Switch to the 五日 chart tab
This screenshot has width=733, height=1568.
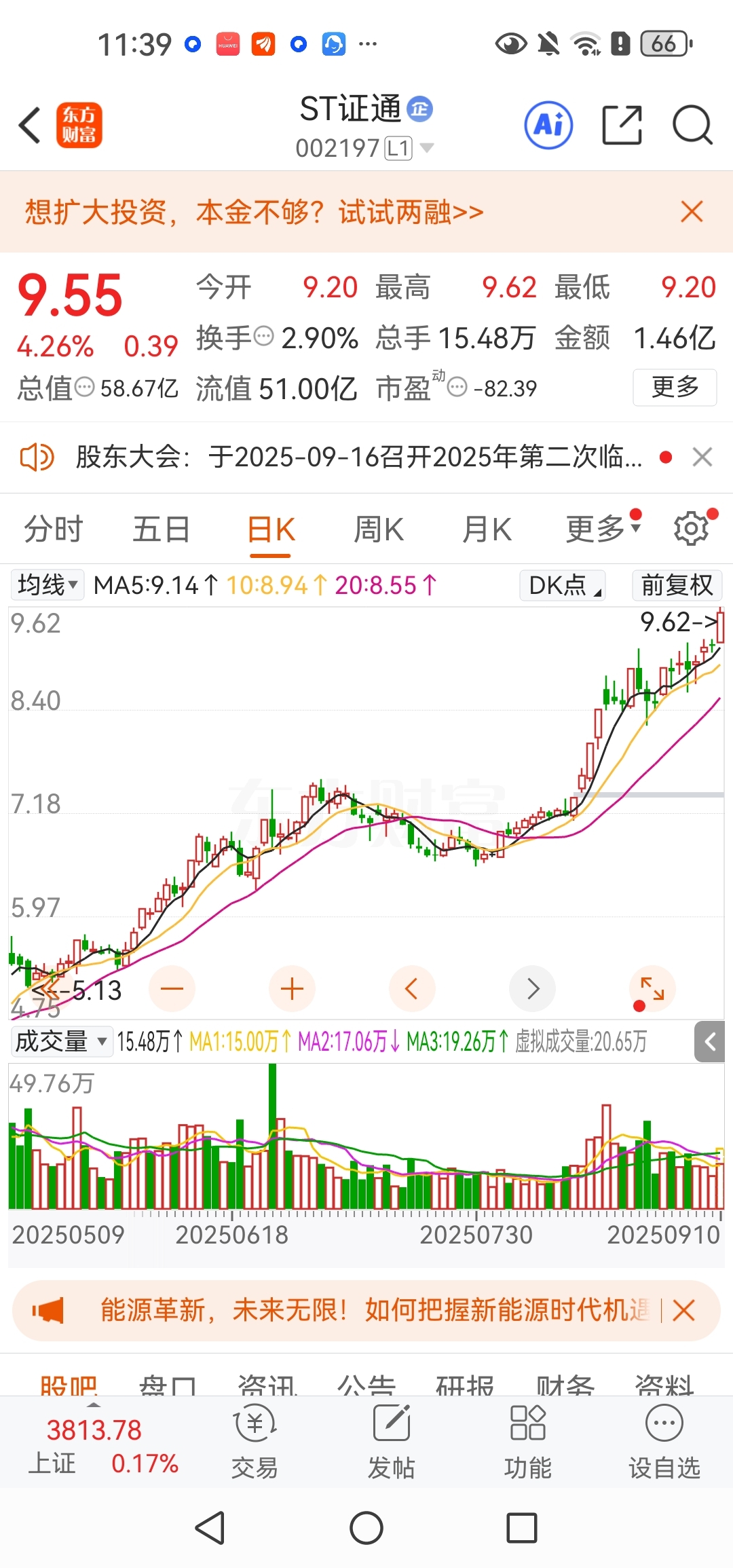coord(162,529)
